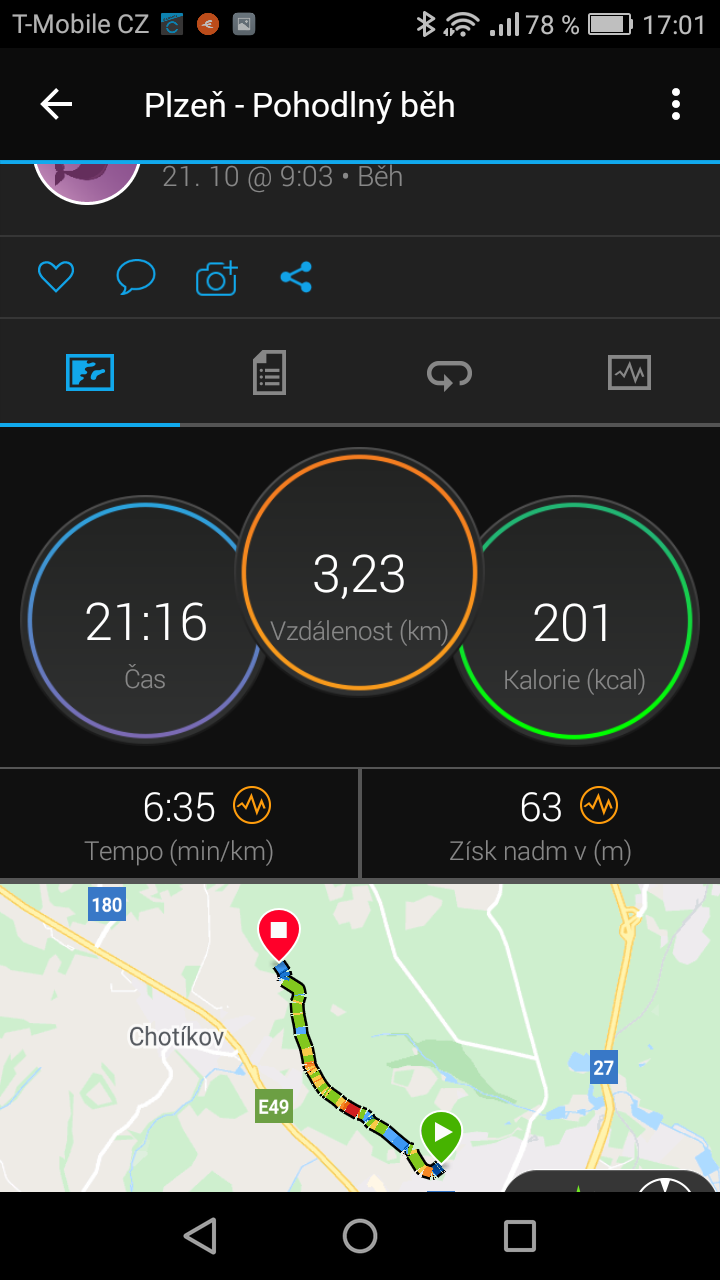Screen dimensions: 720x1280
Task: Open recent apps from navigation bar
Action: click(x=520, y=1236)
